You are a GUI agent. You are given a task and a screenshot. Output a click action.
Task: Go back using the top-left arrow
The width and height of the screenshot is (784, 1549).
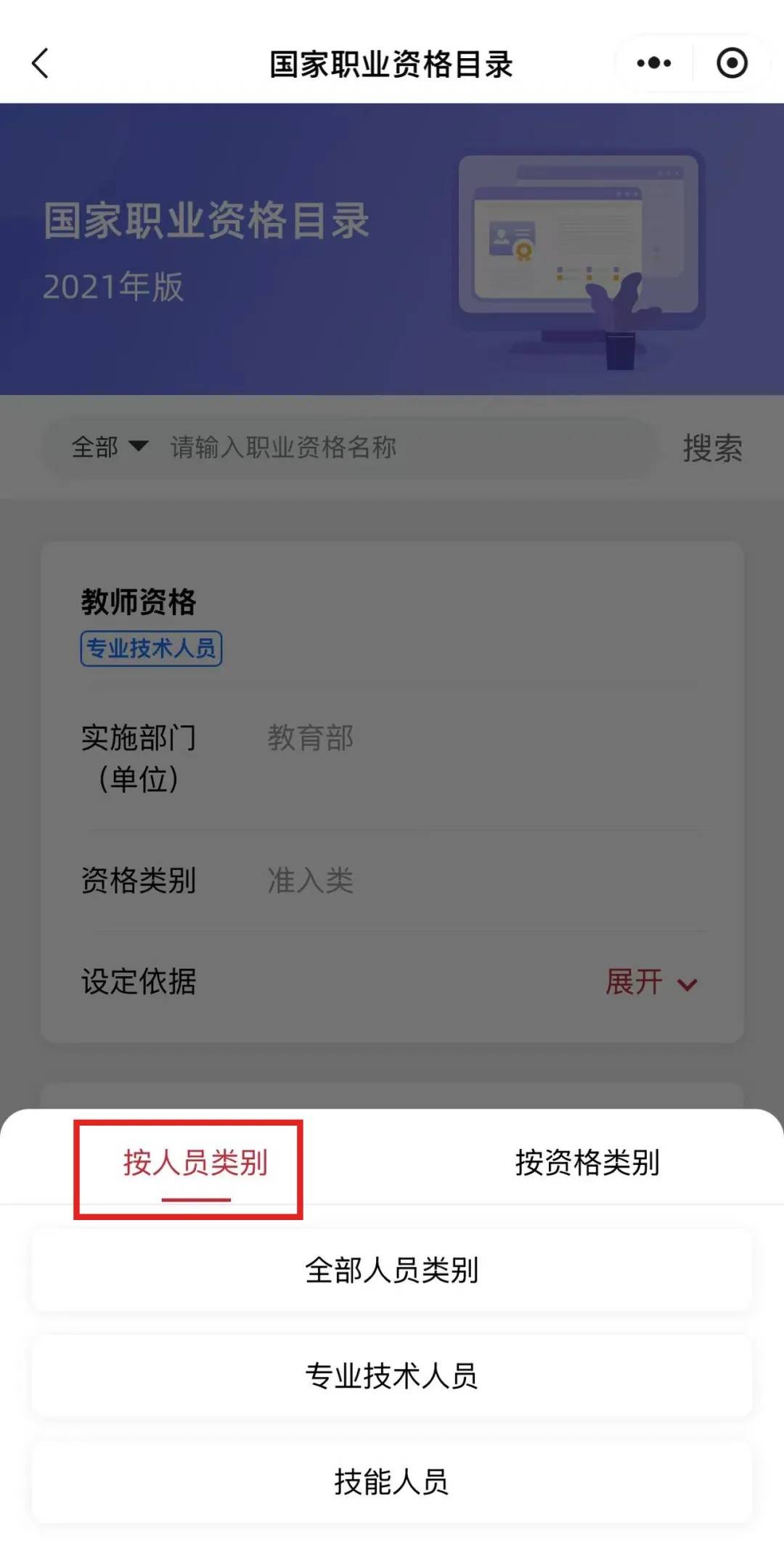[x=41, y=64]
